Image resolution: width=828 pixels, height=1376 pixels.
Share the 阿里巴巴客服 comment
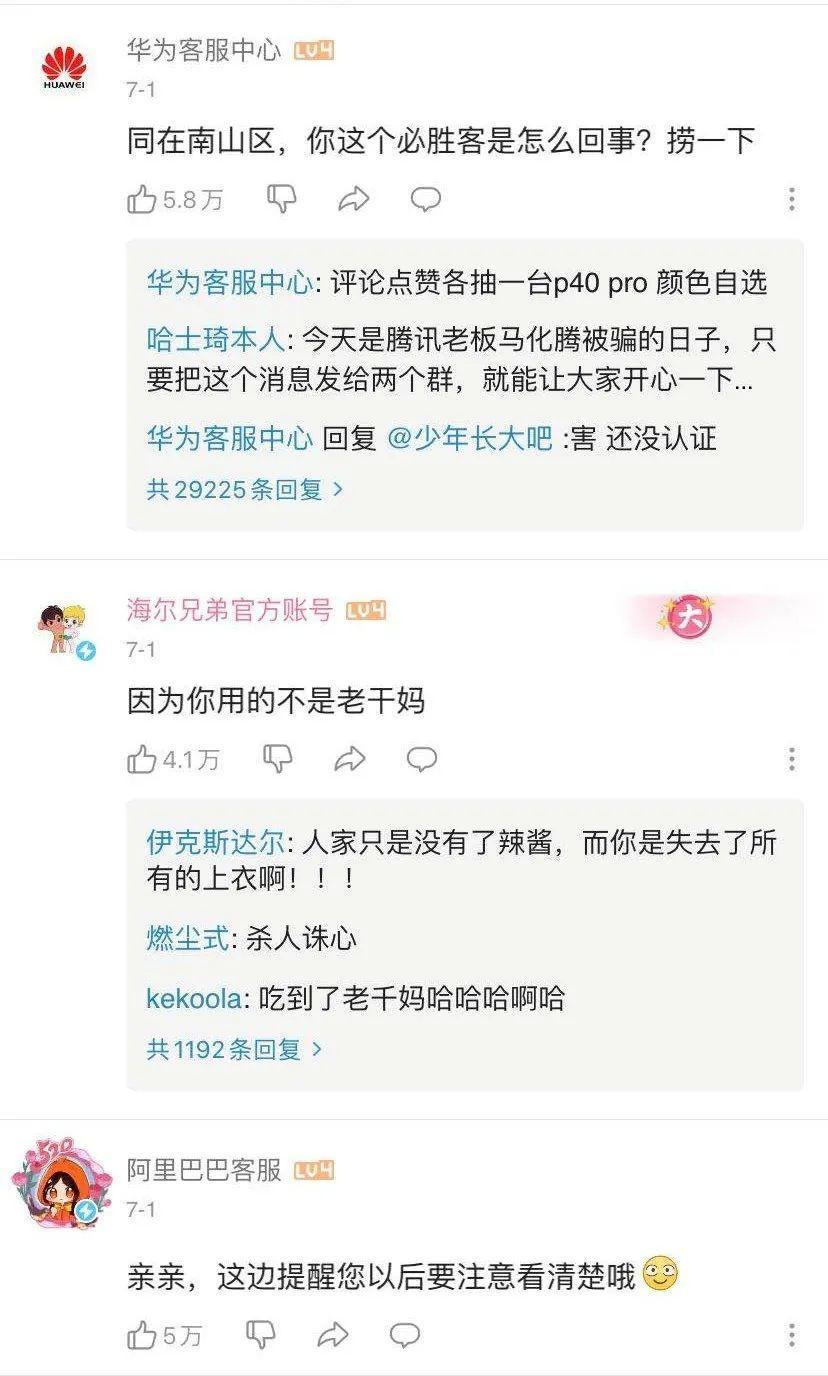pos(332,1334)
